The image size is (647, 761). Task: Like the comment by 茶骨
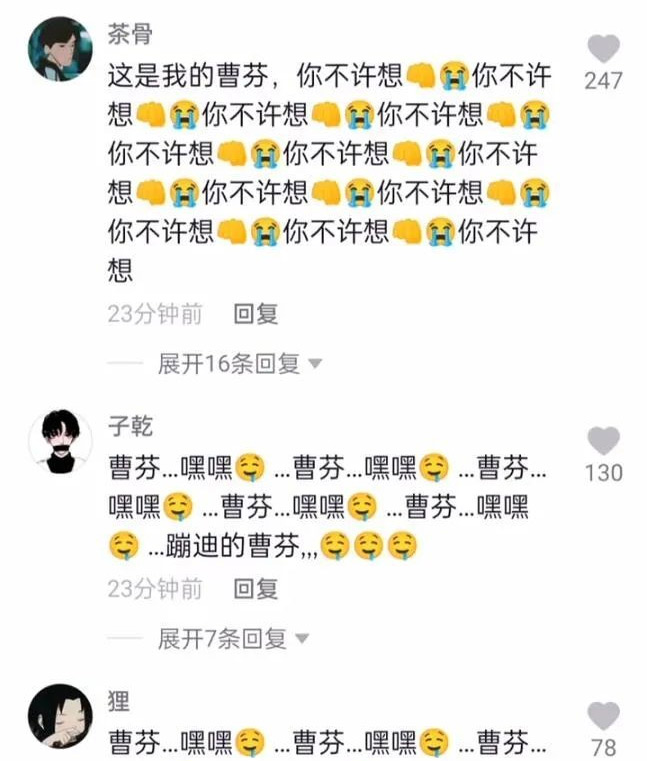pyautogui.click(x=603, y=48)
